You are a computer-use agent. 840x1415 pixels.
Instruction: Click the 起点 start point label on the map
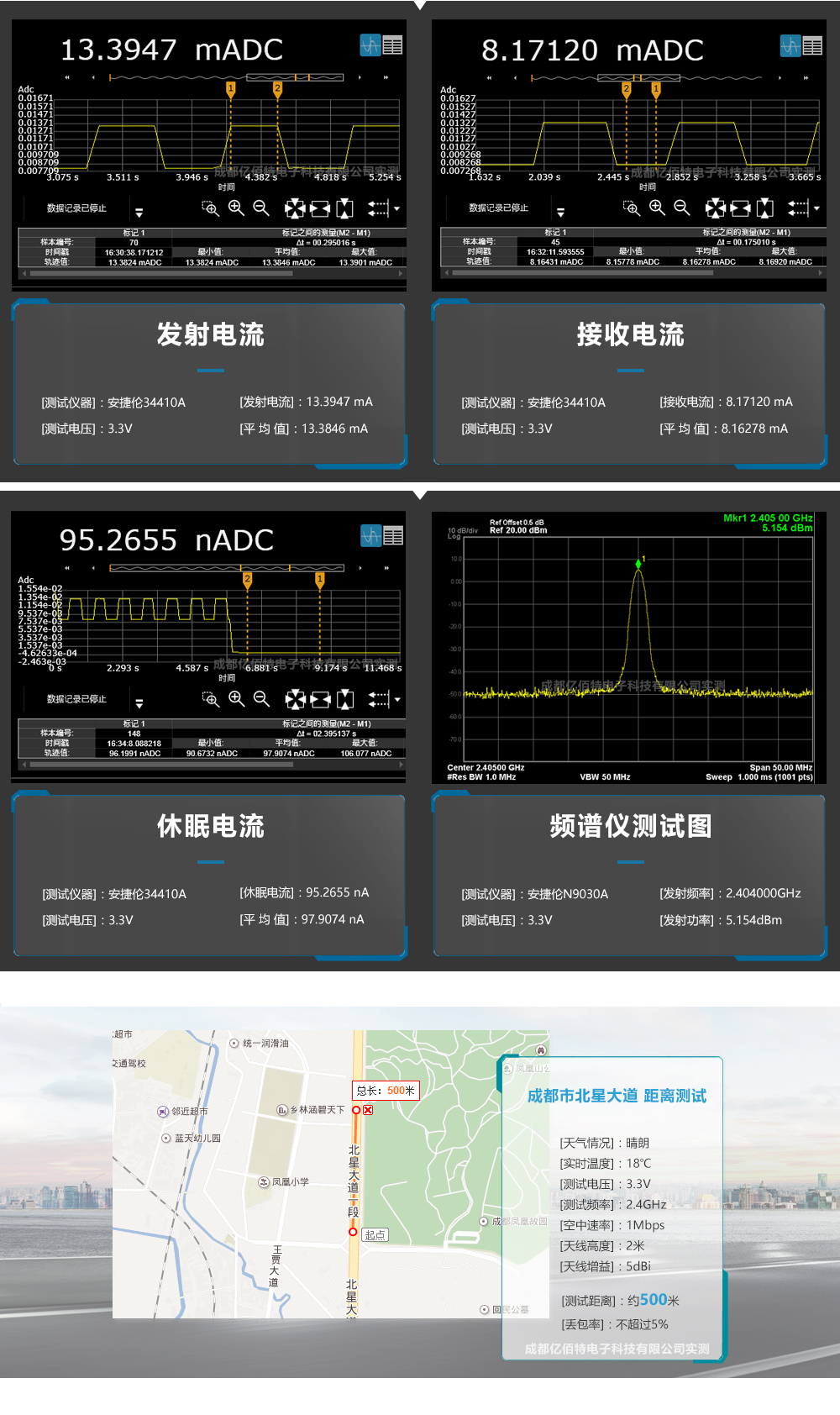375,1235
